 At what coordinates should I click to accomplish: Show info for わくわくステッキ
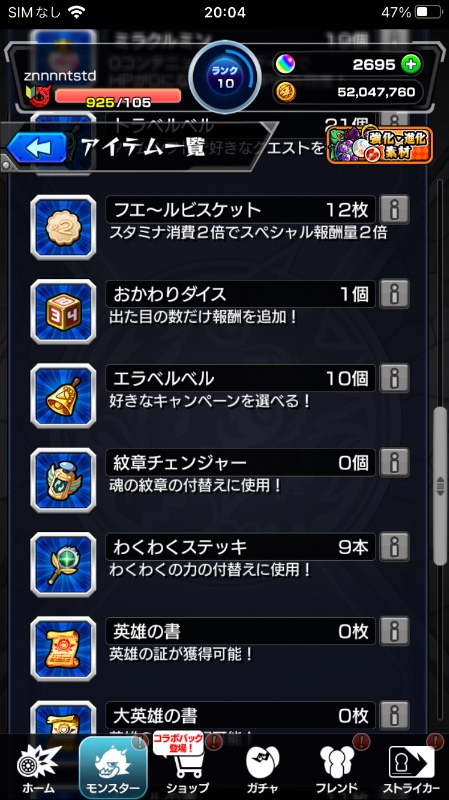[395, 547]
